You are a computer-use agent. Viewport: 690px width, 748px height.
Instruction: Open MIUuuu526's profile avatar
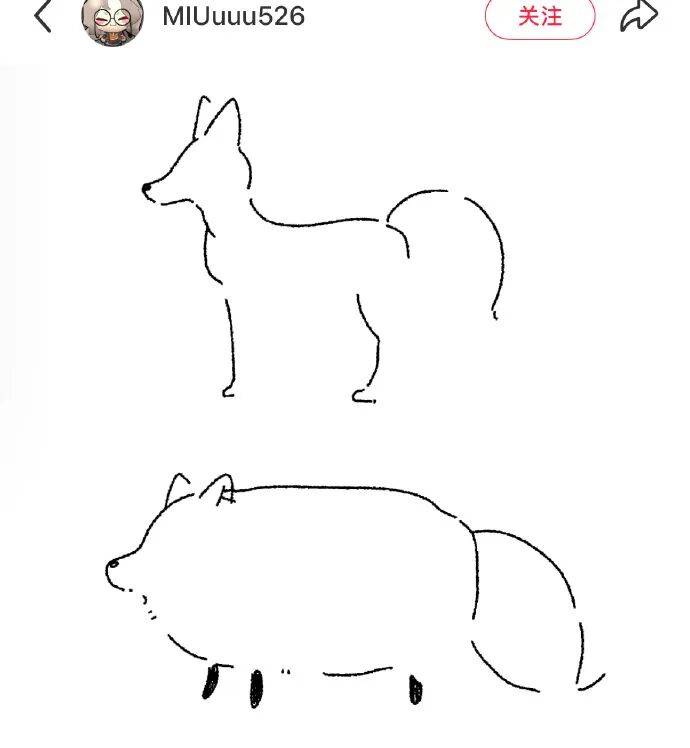[111, 18]
